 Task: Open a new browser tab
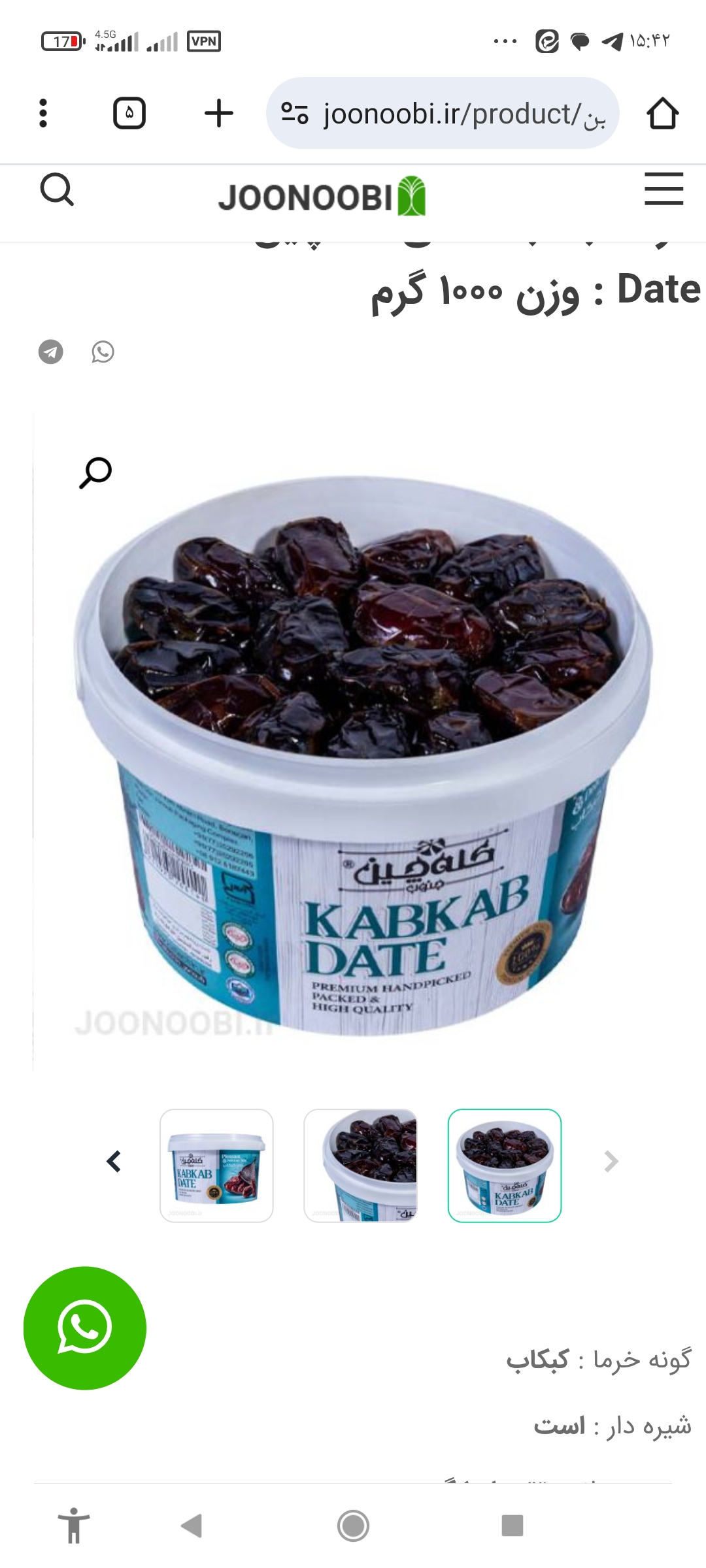[x=218, y=113]
